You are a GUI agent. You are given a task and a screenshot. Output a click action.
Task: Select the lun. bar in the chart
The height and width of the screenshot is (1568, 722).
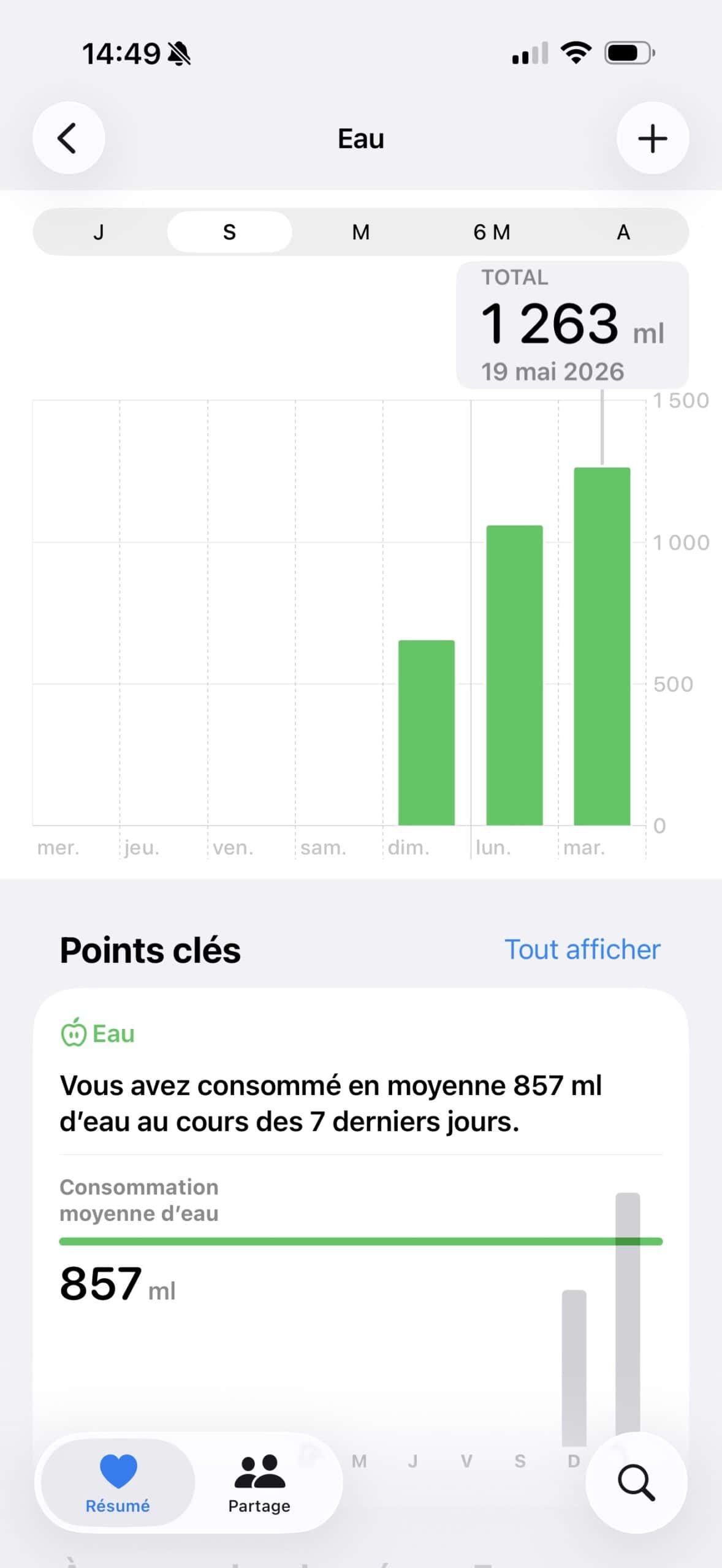tap(514, 675)
